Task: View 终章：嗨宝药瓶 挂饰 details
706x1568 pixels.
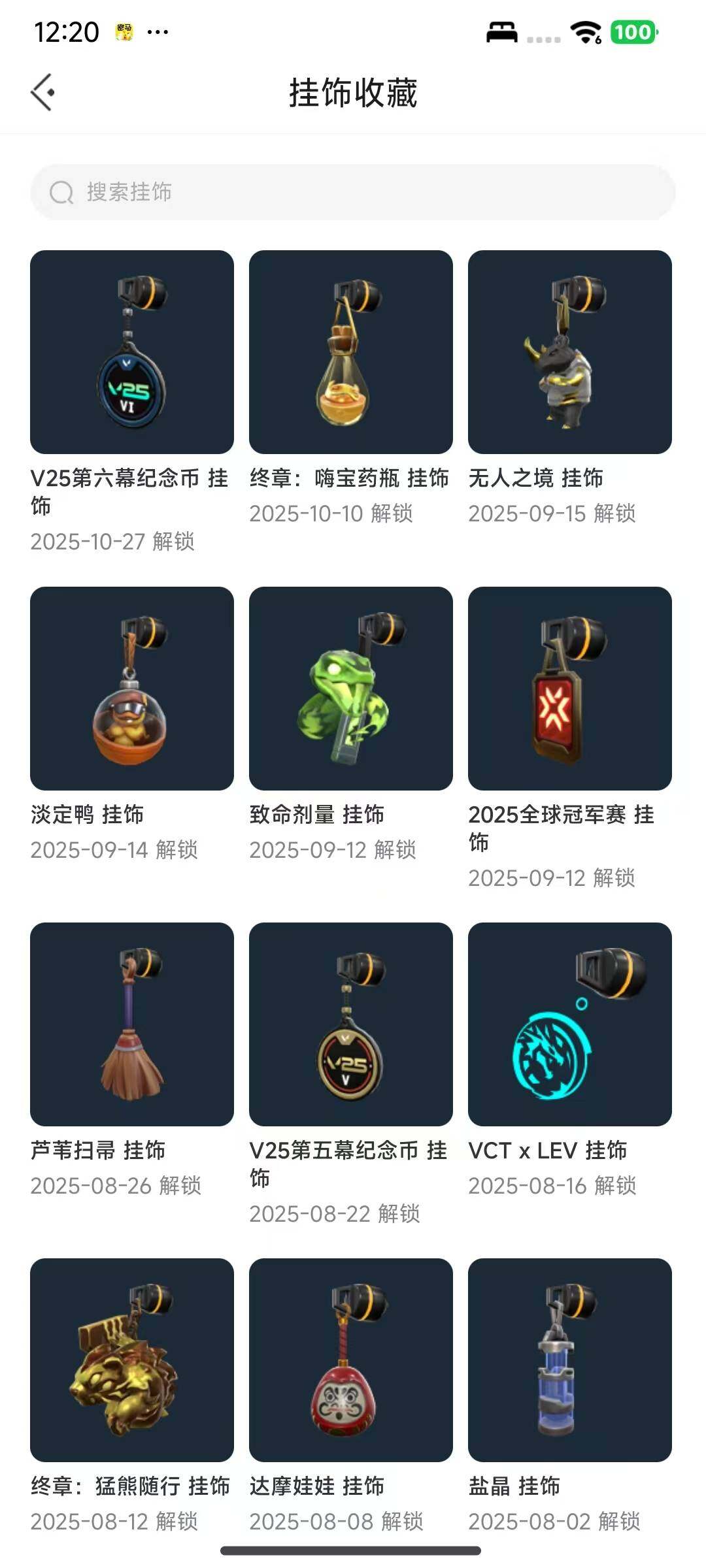Action: 351,352
